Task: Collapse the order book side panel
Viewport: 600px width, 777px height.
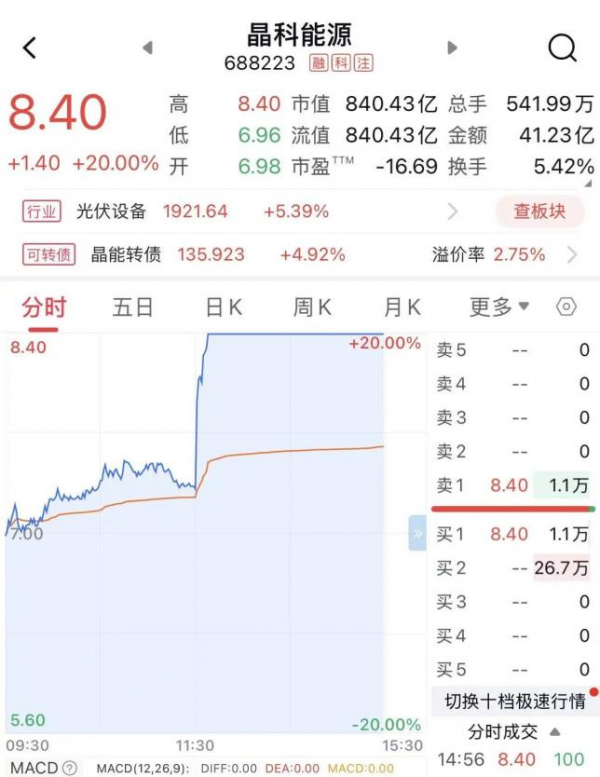Action: pos(418,533)
